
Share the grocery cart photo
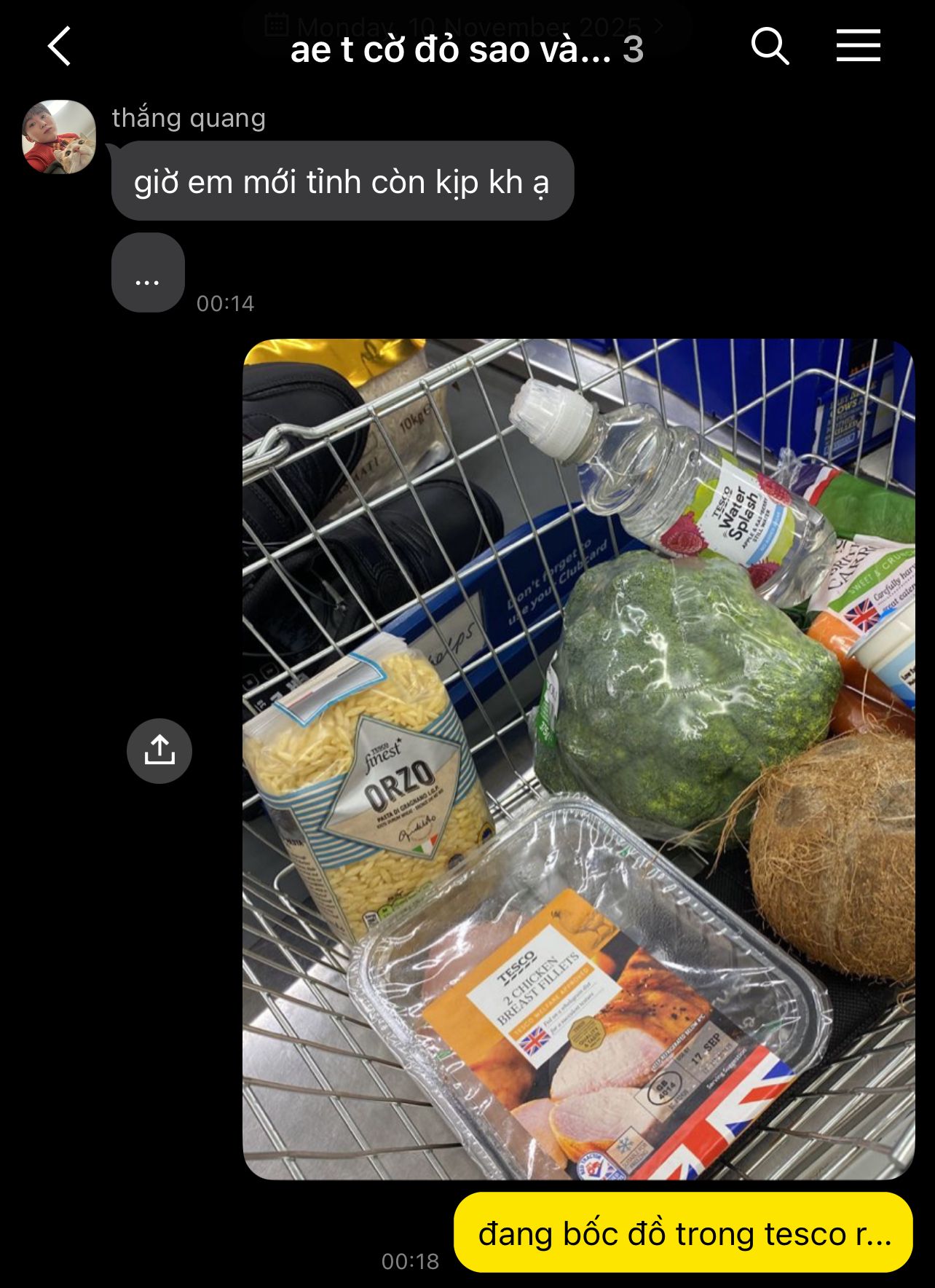(159, 750)
